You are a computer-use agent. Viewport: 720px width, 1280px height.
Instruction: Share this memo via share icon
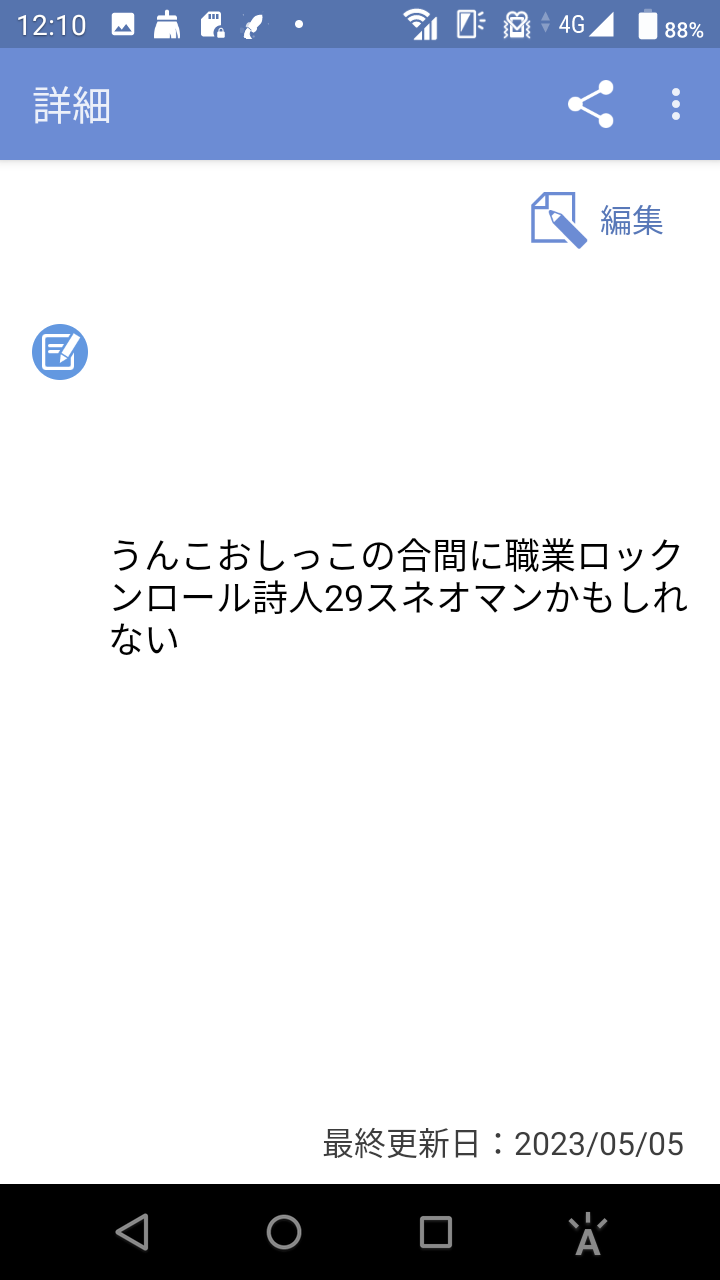[x=590, y=104]
